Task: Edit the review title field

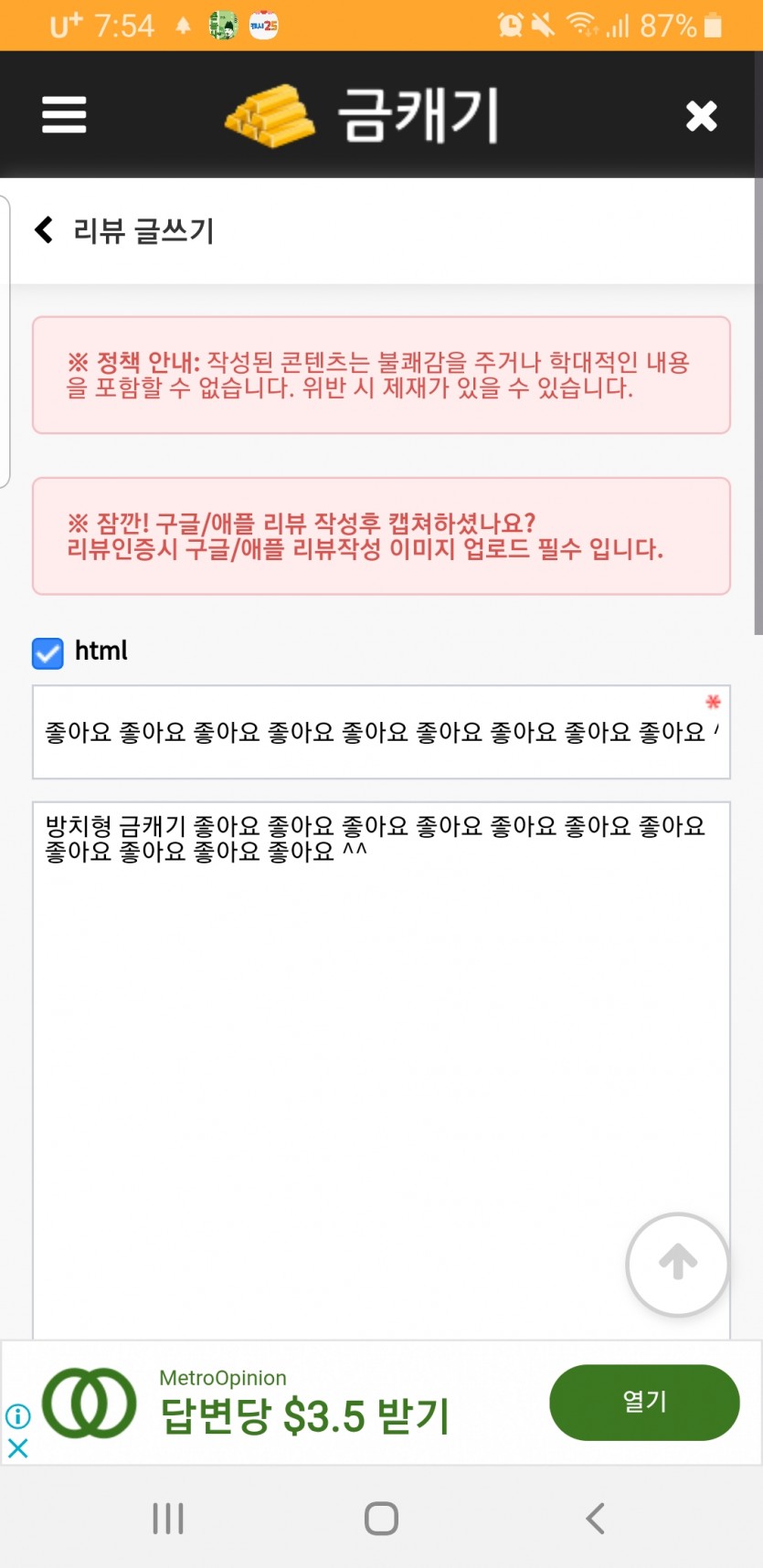Action: pyautogui.click(x=381, y=732)
